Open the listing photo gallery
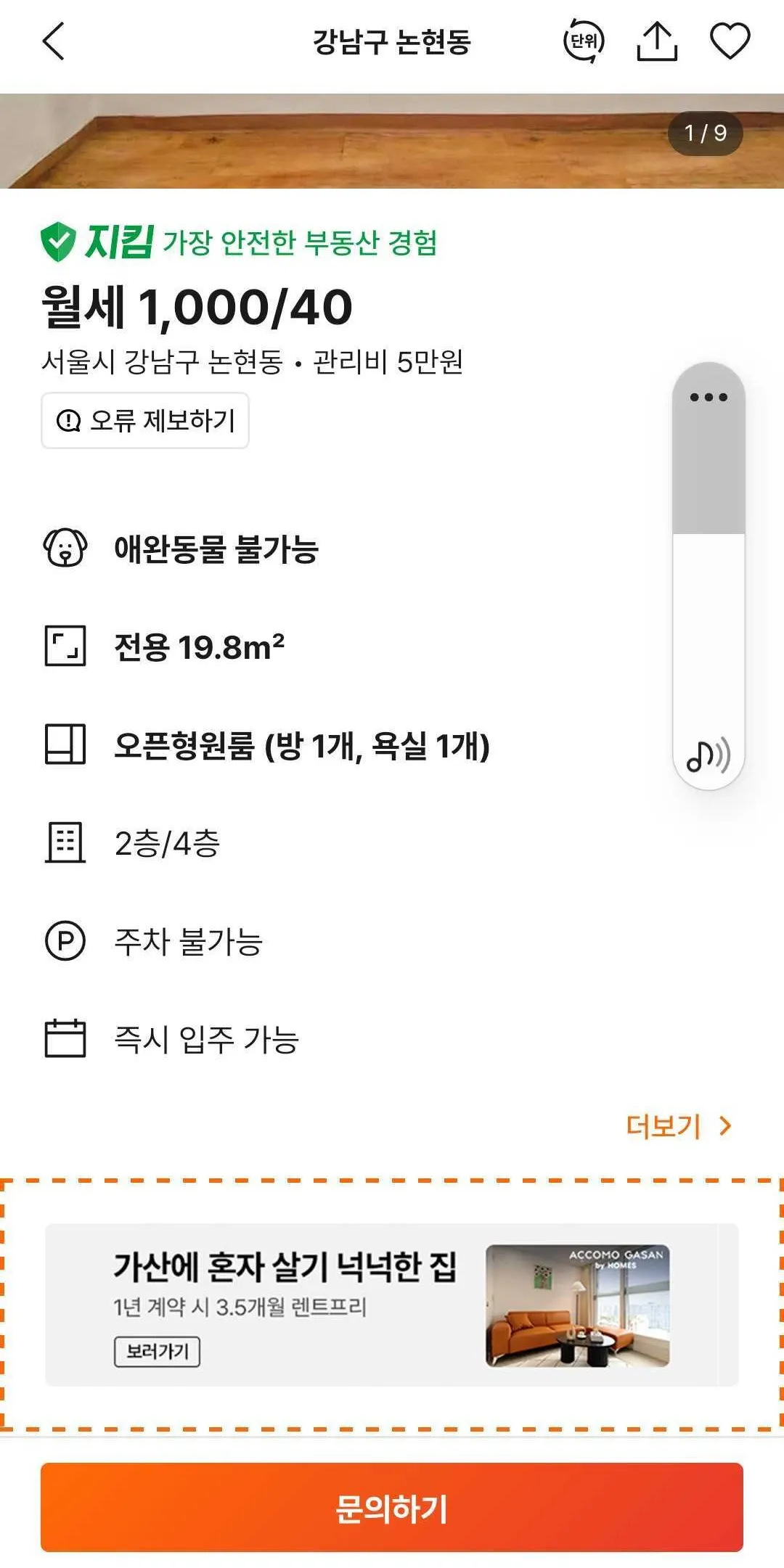 point(392,141)
